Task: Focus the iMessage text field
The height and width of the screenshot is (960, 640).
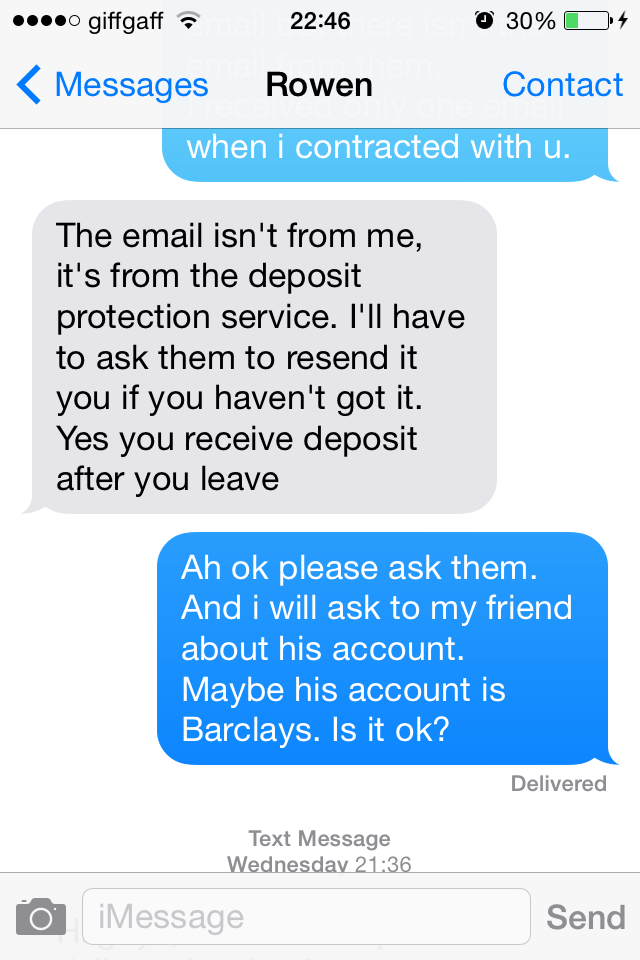Action: point(305,916)
